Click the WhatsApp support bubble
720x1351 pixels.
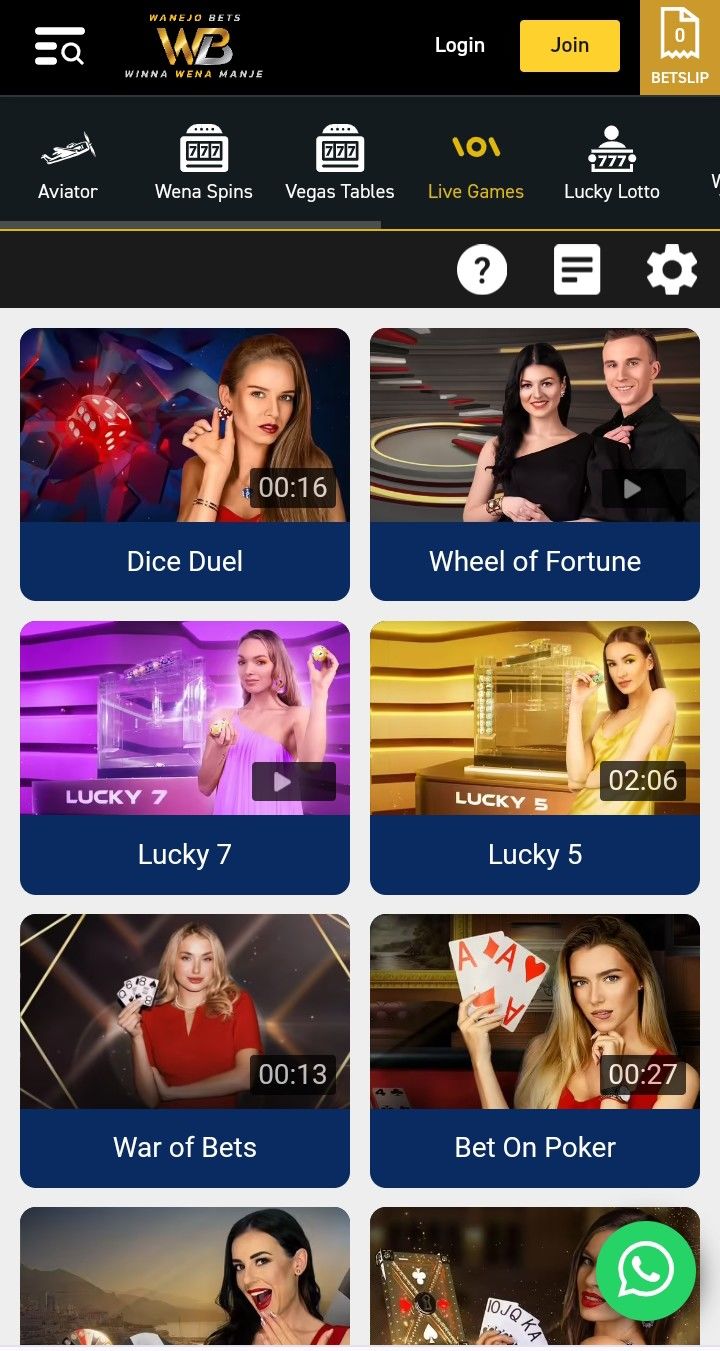click(646, 1270)
